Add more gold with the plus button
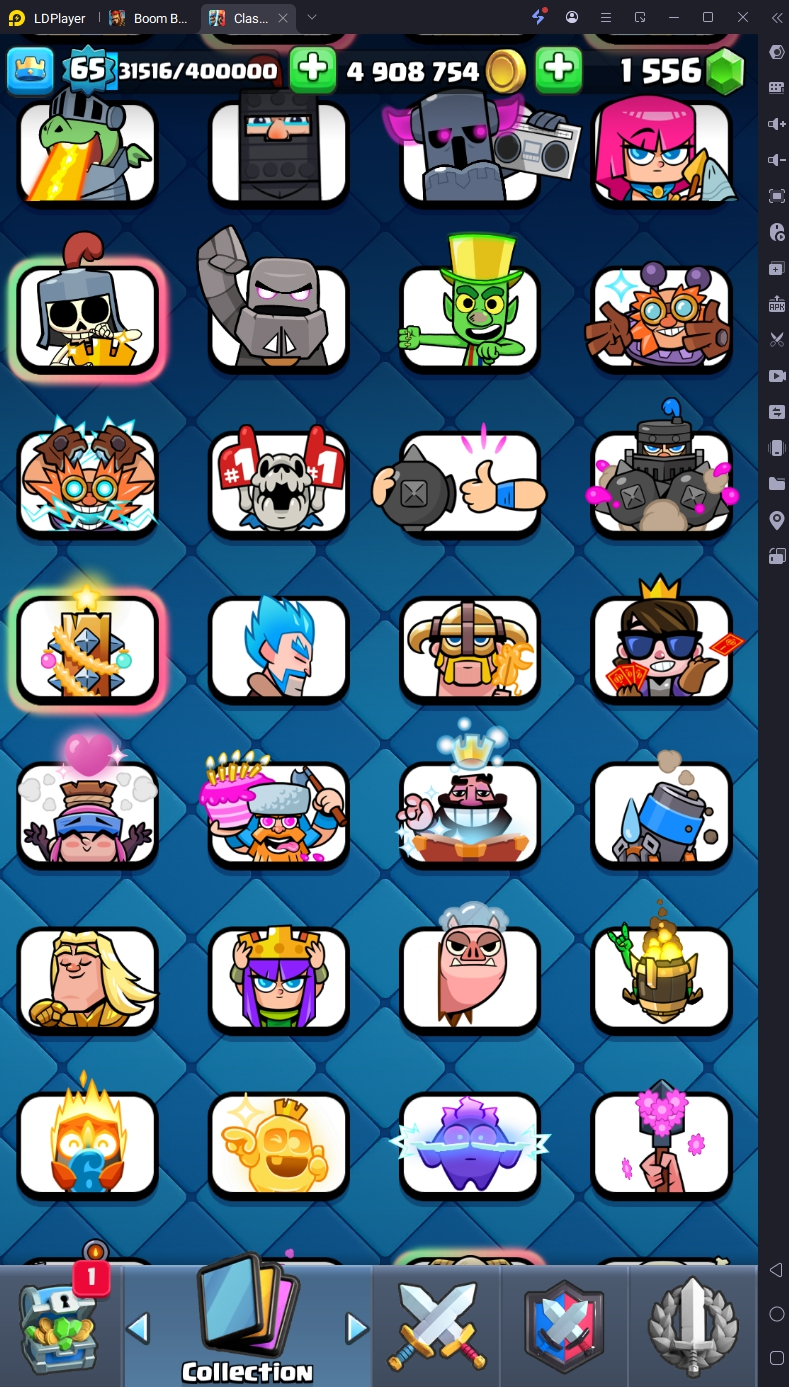Viewport: 789px width, 1387px height. tap(313, 70)
